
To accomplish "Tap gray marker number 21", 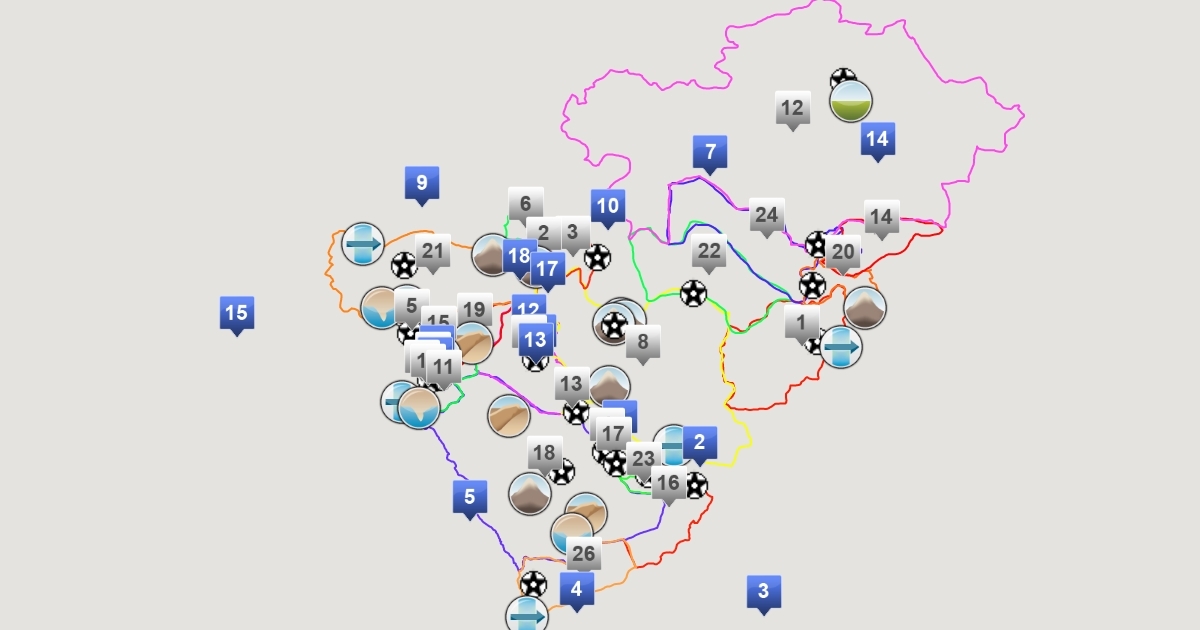I will click(x=433, y=253).
